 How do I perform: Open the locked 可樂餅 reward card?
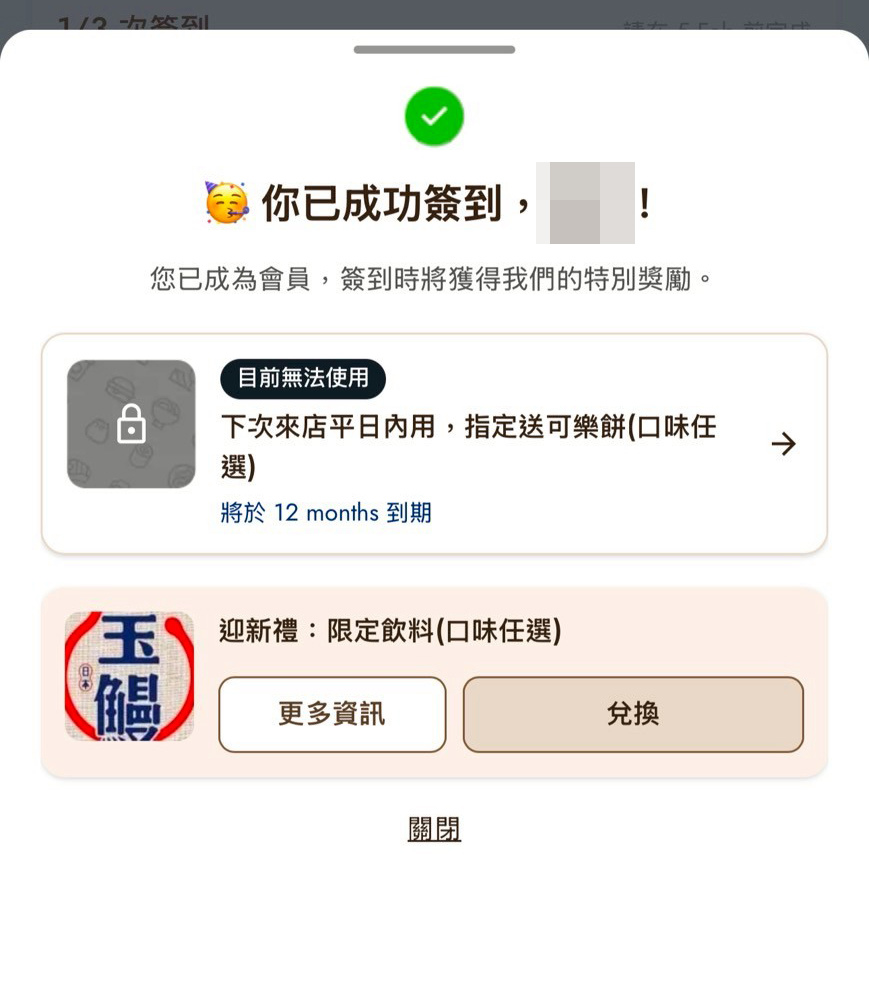[434, 443]
